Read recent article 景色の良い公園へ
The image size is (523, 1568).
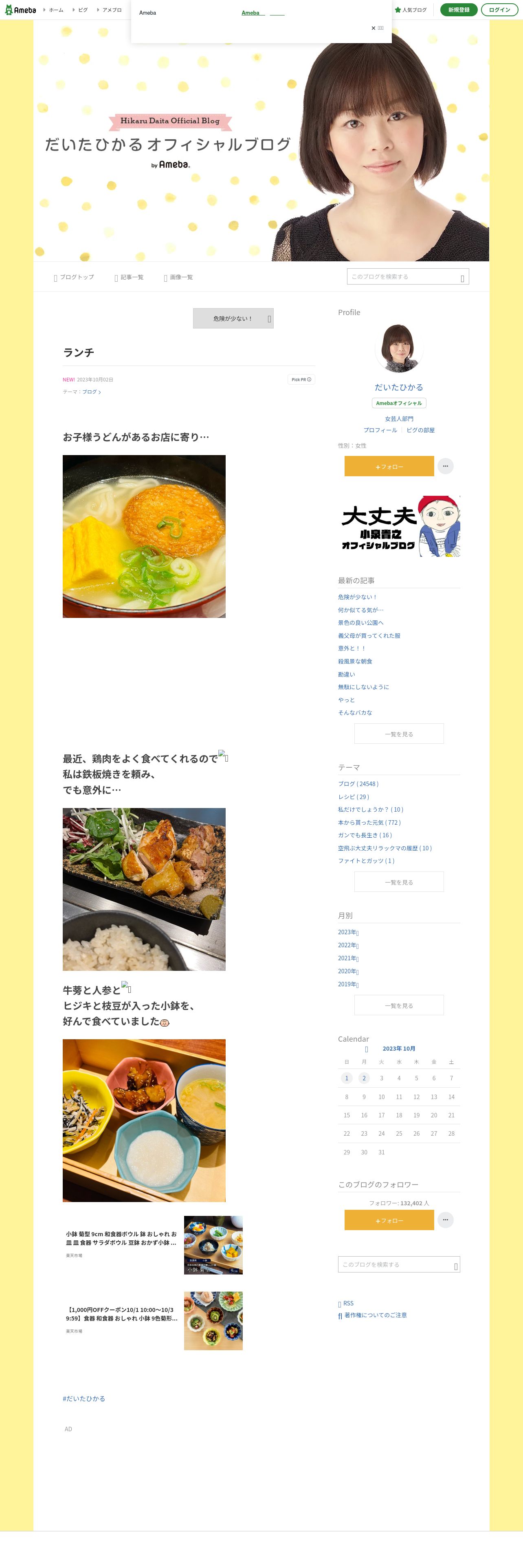click(360, 623)
